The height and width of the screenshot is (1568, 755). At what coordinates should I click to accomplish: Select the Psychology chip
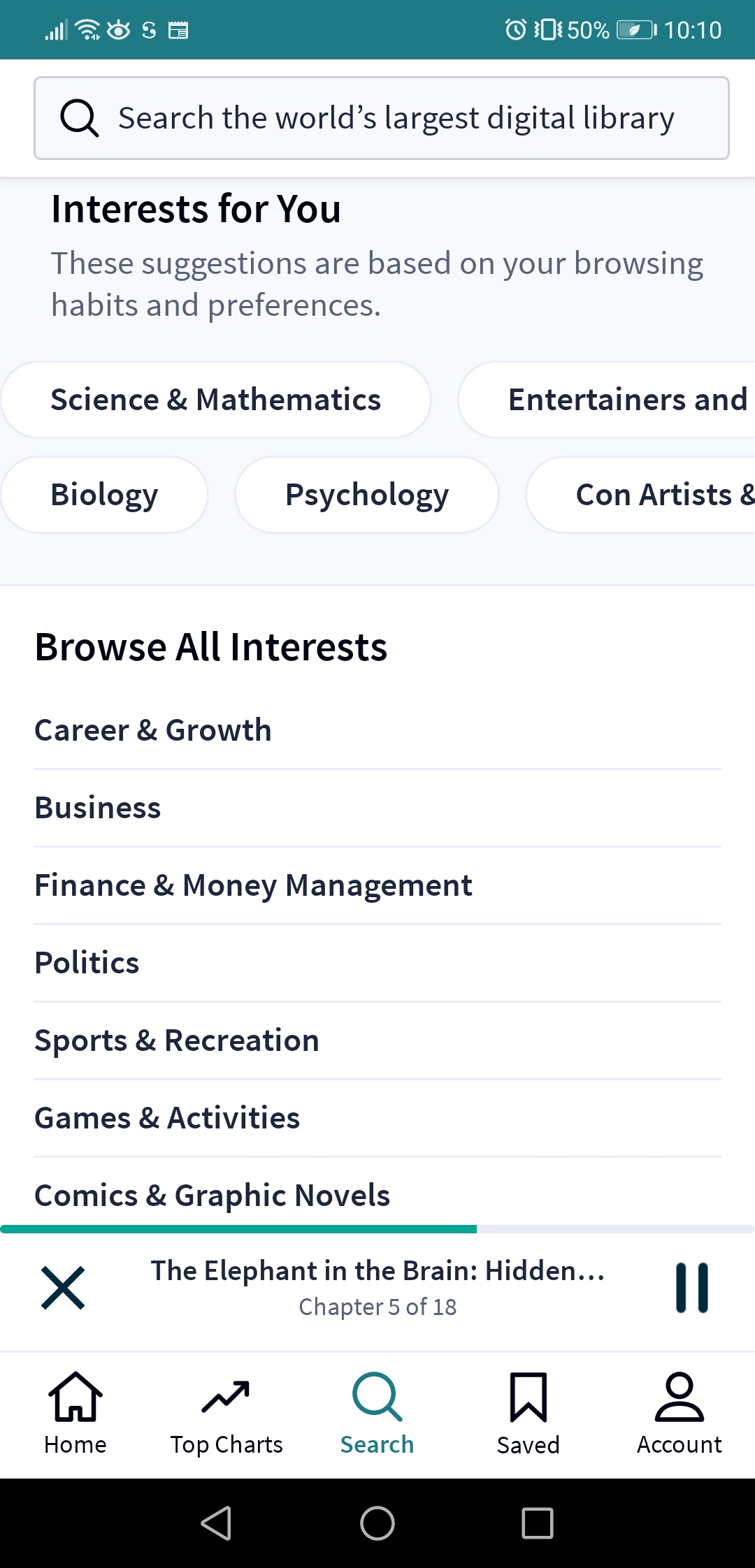(367, 495)
